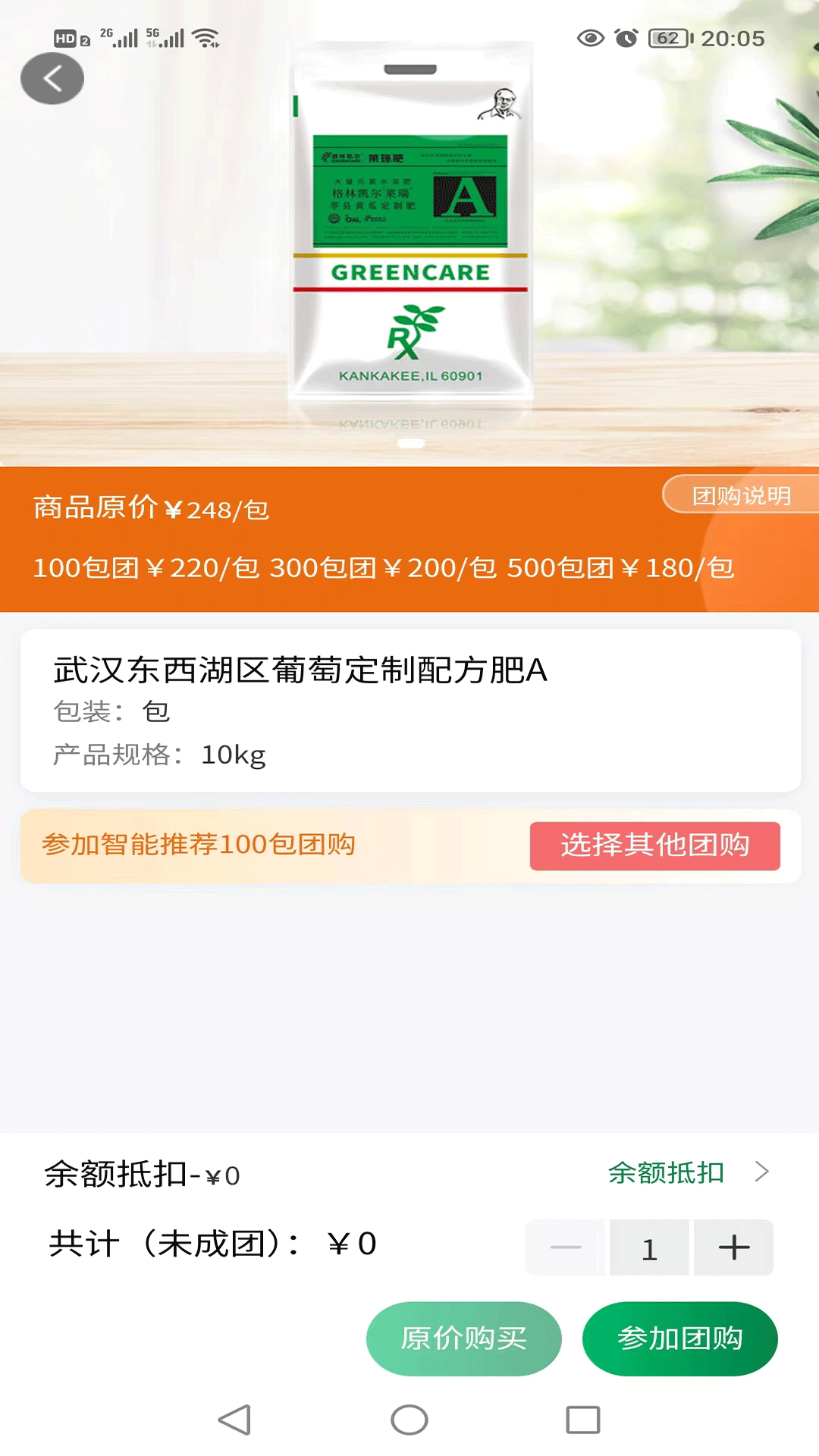Tap the back arrow at top left
This screenshot has height=1456, width=819.
click(x=52, y=77)
